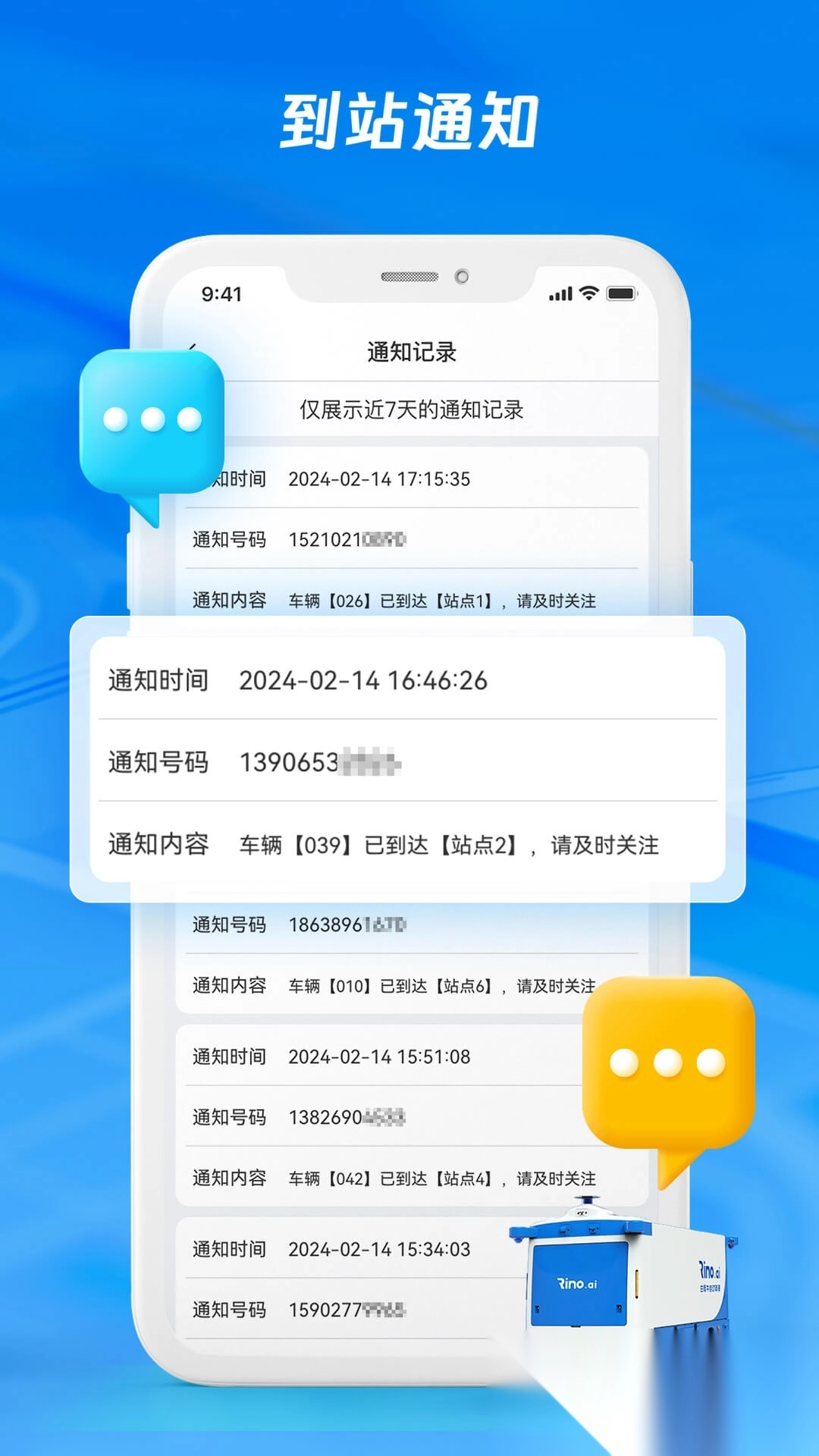
Task: Click the 到站通知 heading
Action: pos(409,119)
